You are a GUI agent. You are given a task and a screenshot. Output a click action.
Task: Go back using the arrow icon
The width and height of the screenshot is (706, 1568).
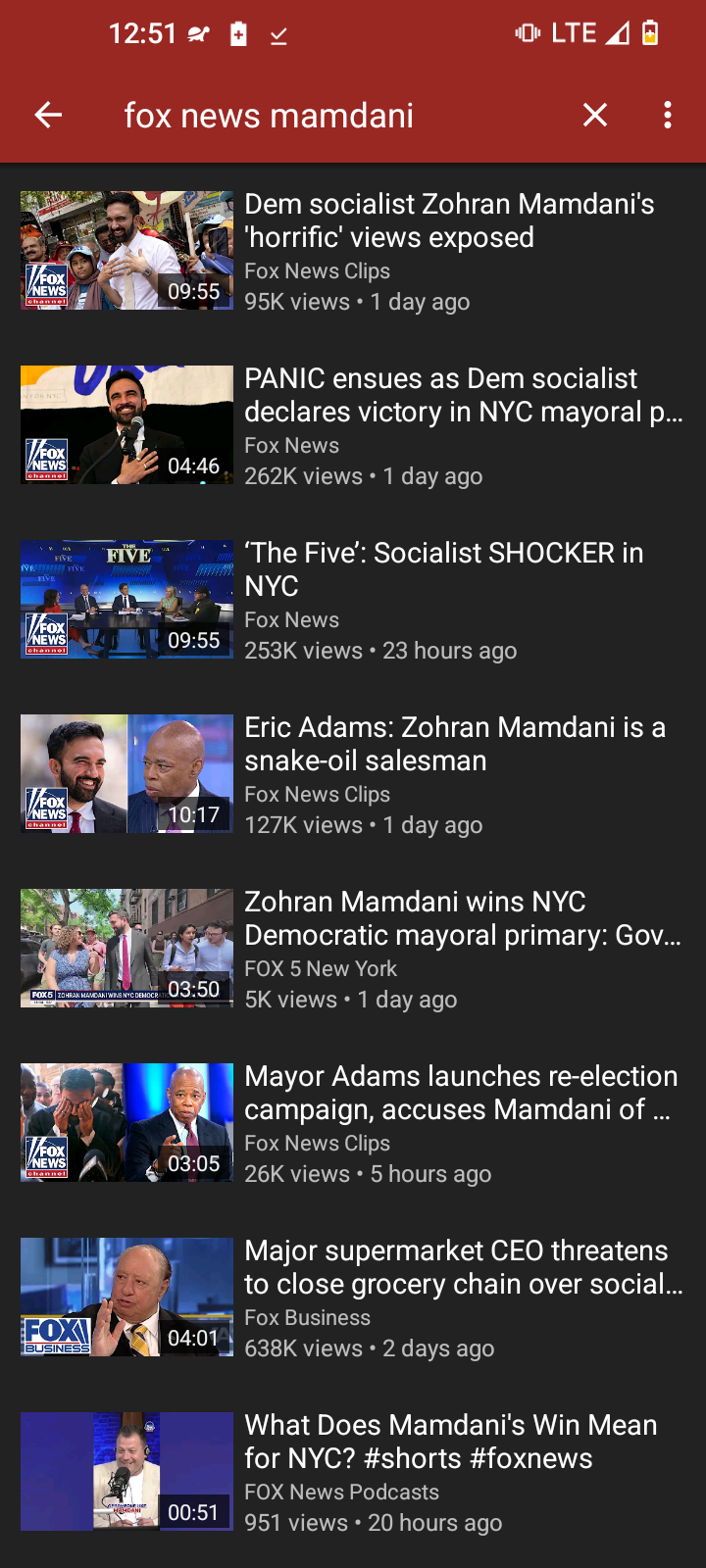[48, 116]
